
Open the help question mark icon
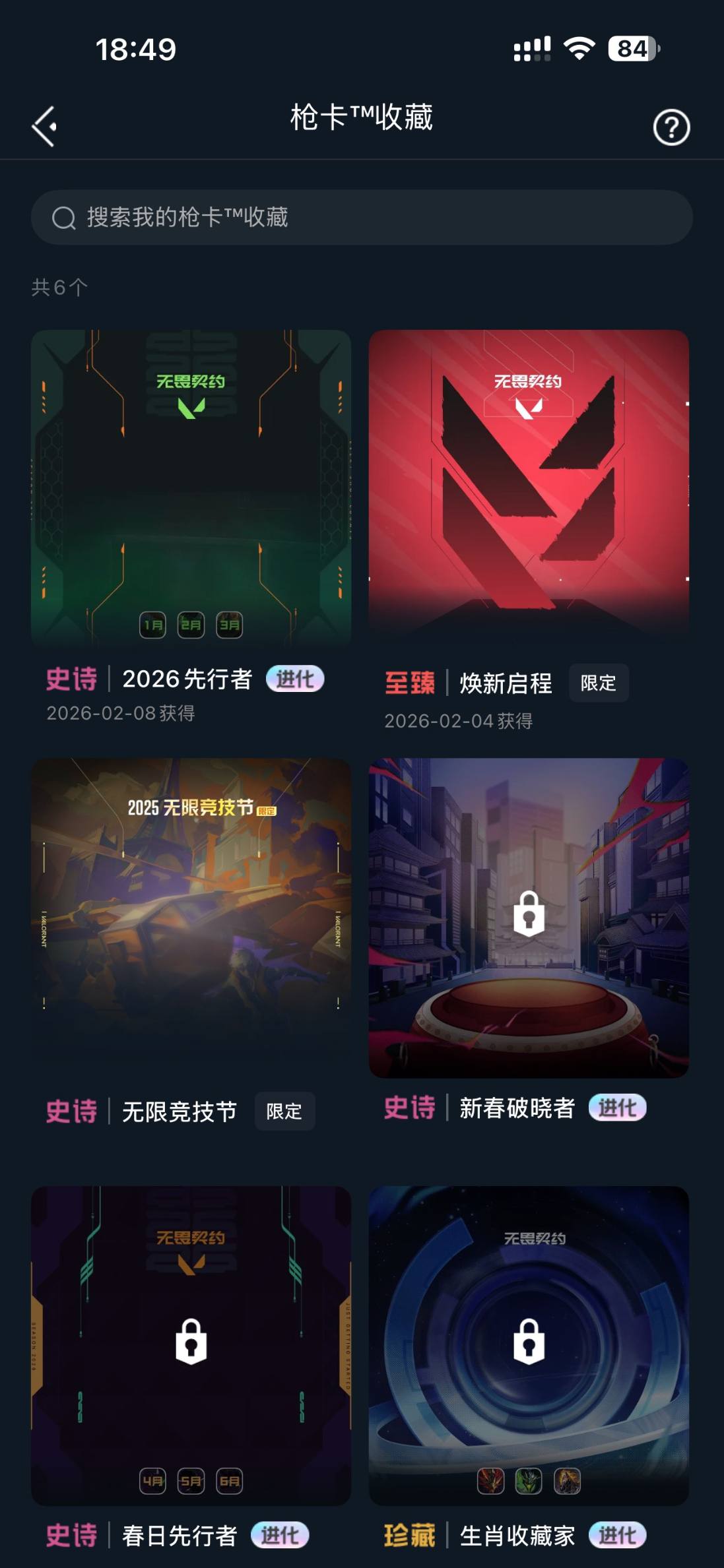point(671,128)
